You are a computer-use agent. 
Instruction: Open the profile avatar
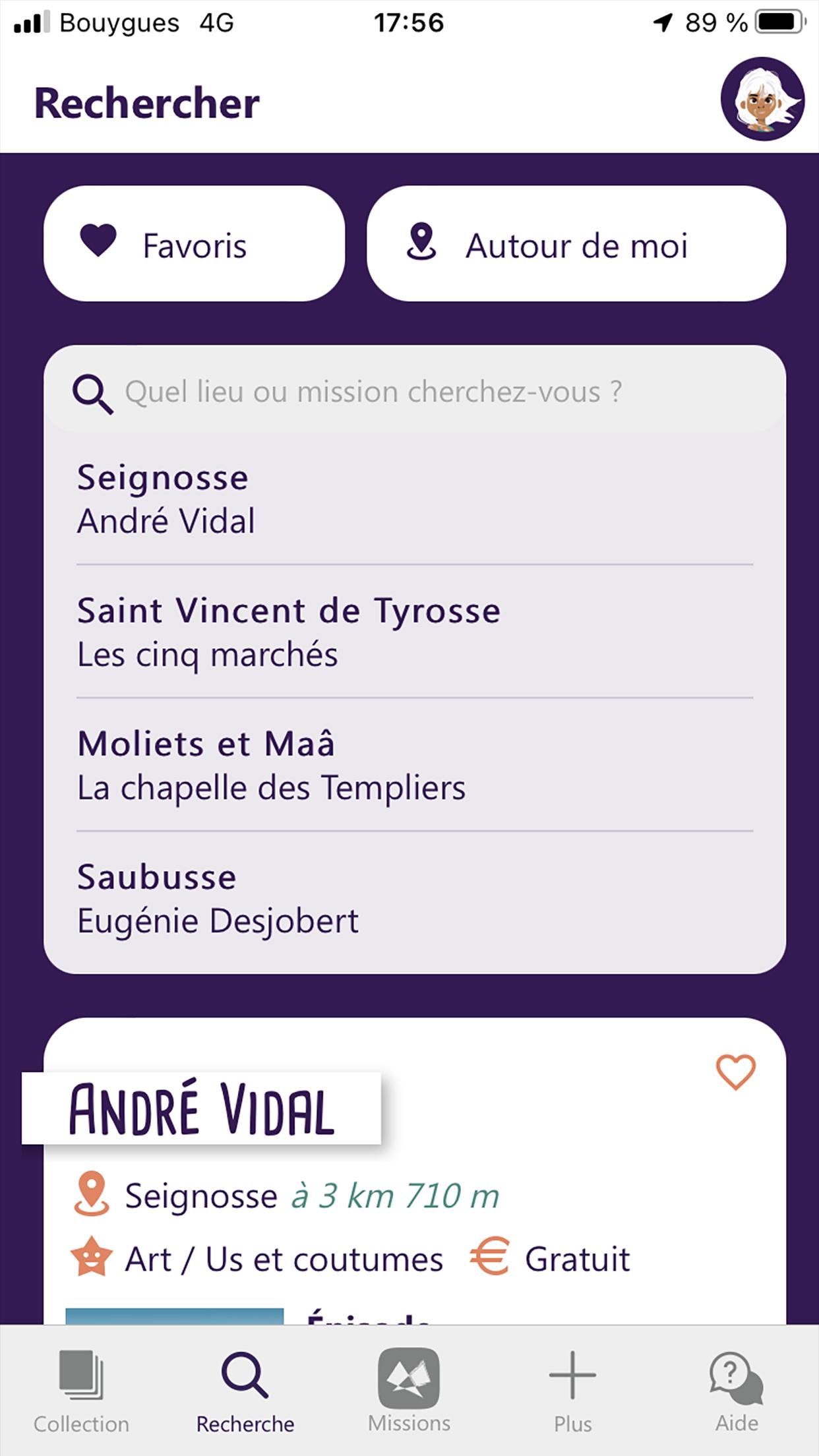[762, 99]
